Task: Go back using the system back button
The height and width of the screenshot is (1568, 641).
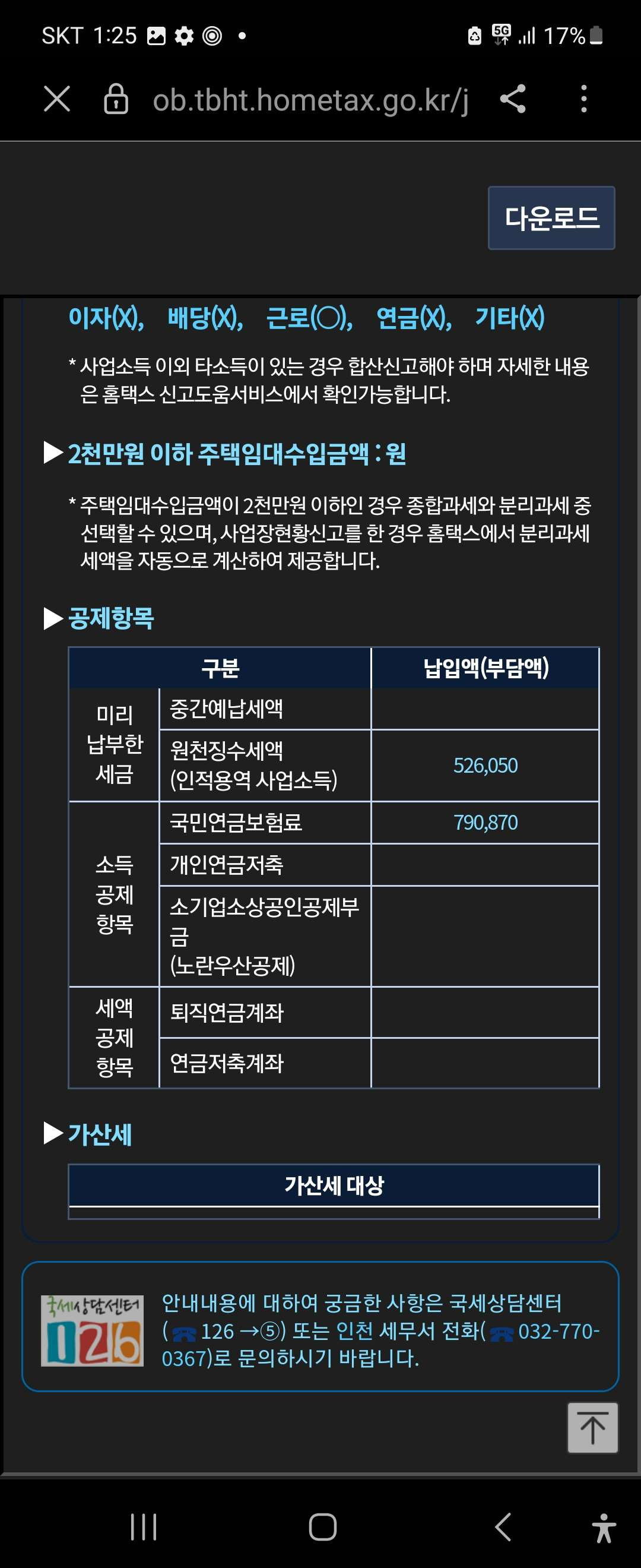Action: pos(502,1526)
